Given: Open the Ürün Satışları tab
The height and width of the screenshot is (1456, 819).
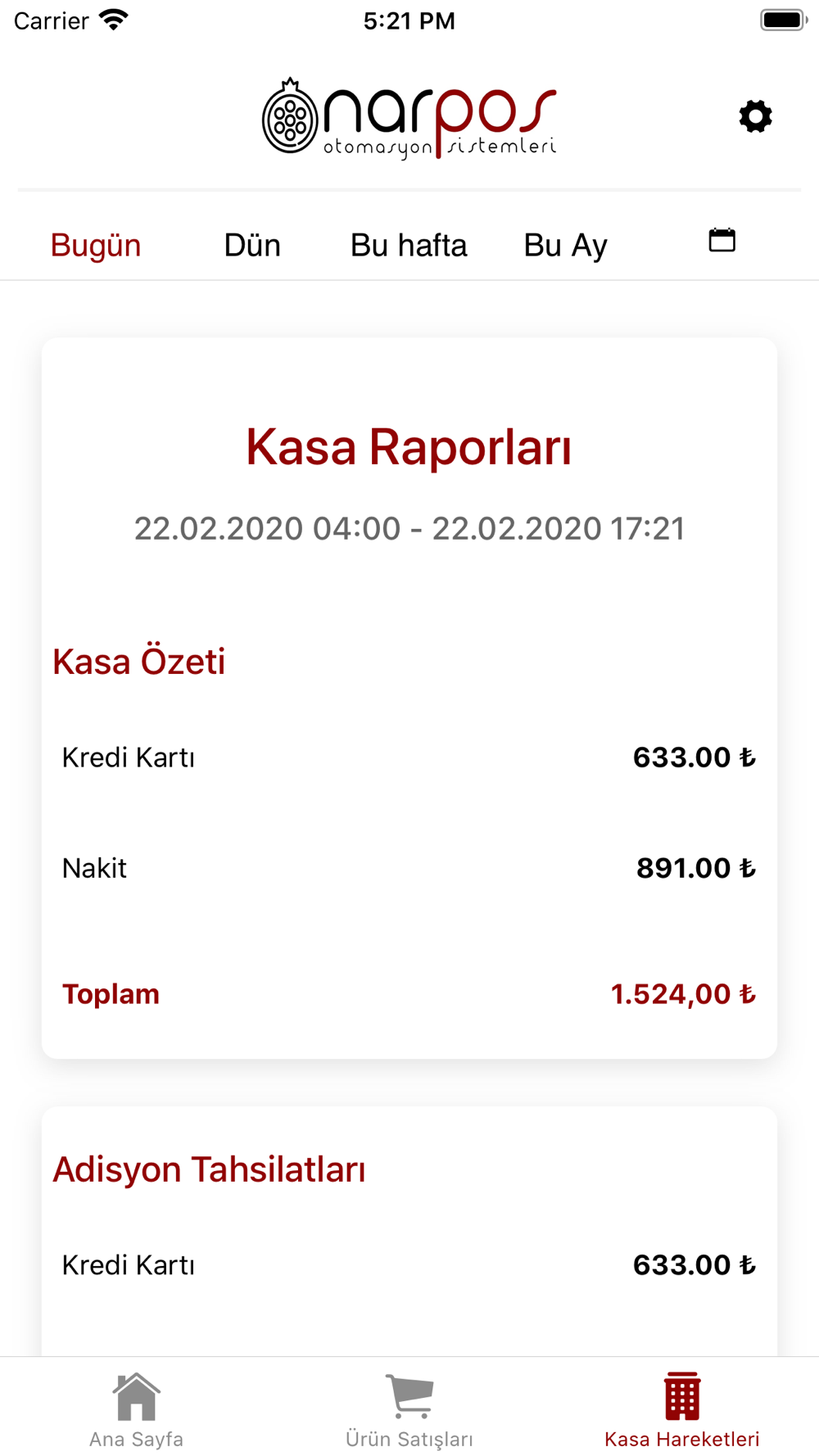Looking at the screenshot, I should [409, 1410].
